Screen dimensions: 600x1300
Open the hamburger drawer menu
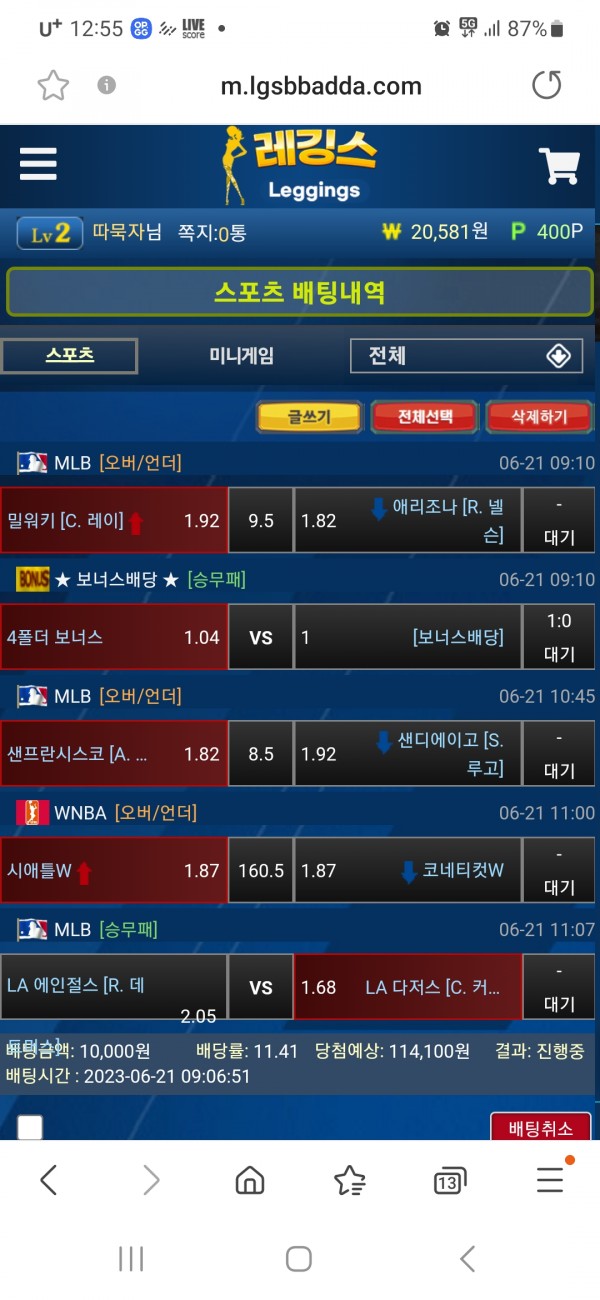click(38, 164)
